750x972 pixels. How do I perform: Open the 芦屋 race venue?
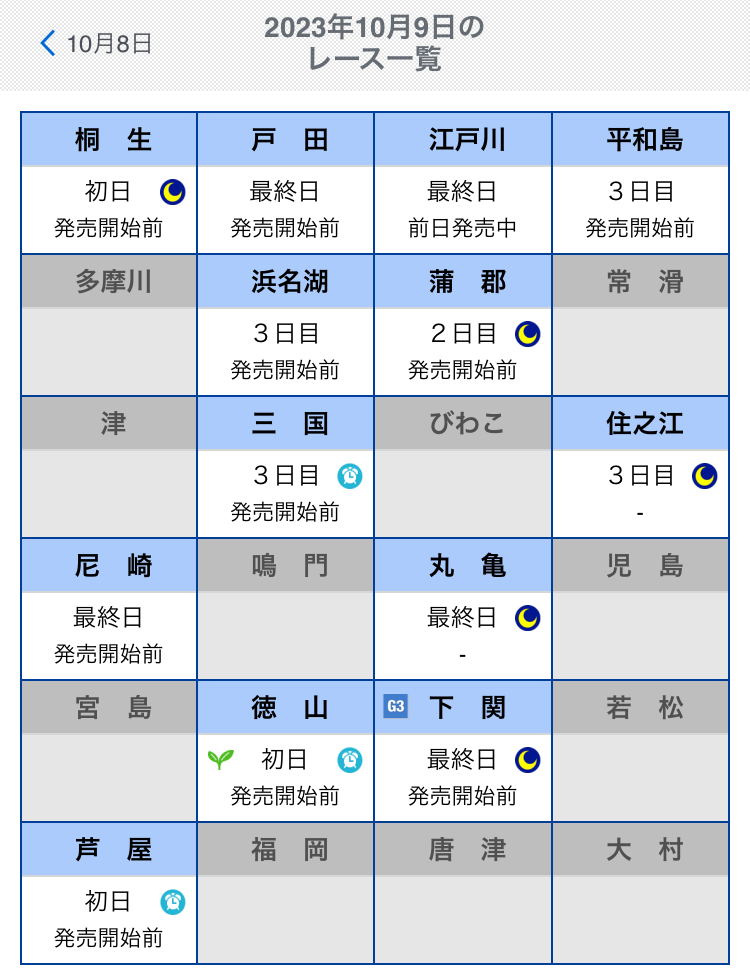[110, 893]
